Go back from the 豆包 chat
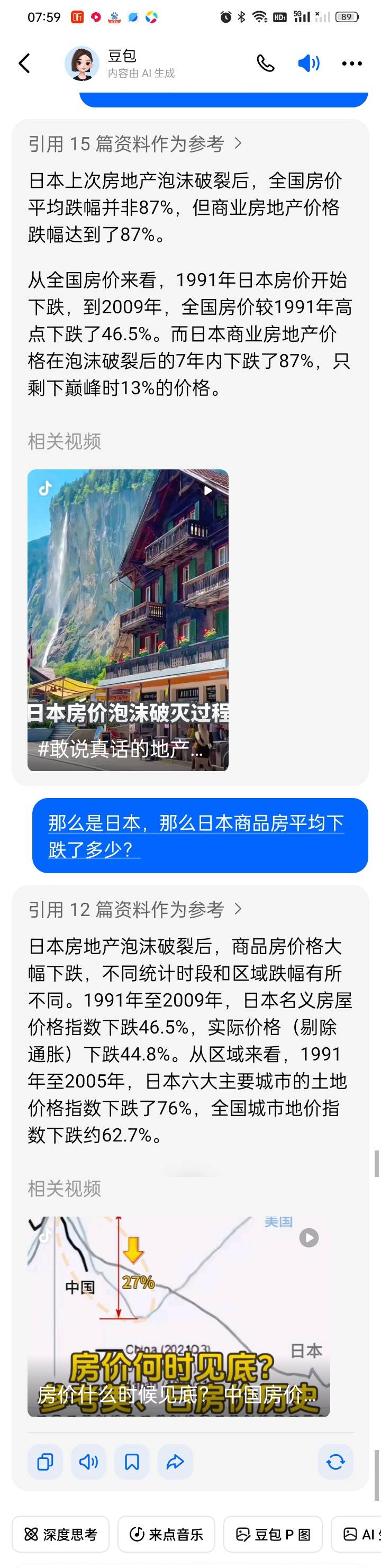 (24, 64)
